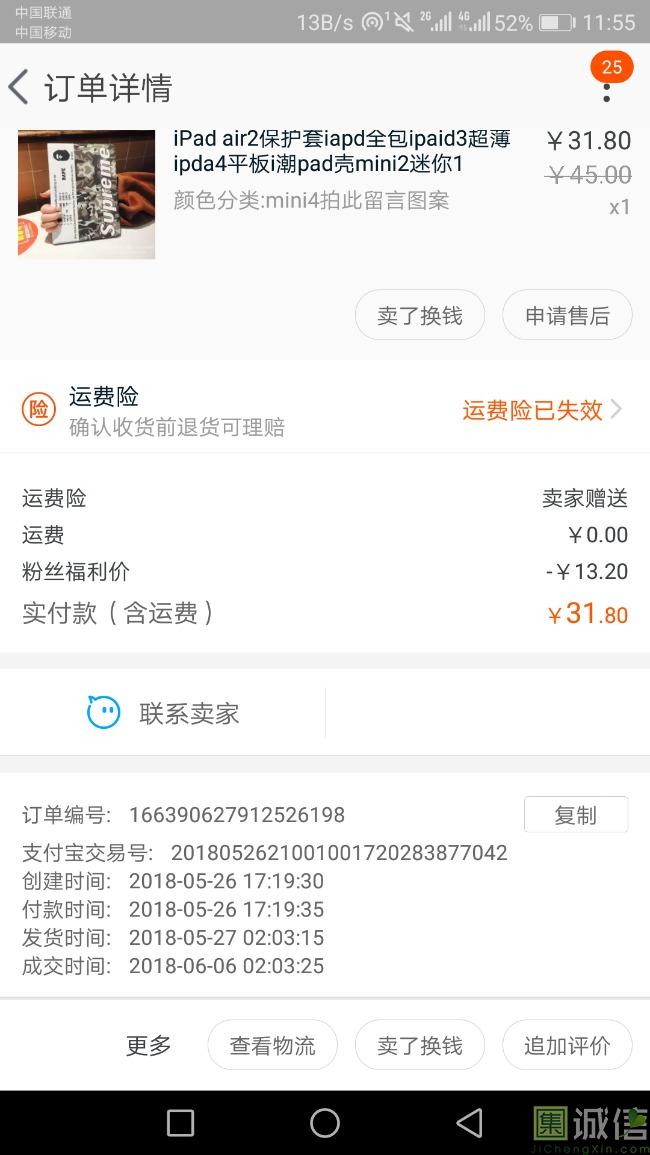Select 卖了换钱 beside 查看物流
650x1155 pixels.
point(420,1046)
